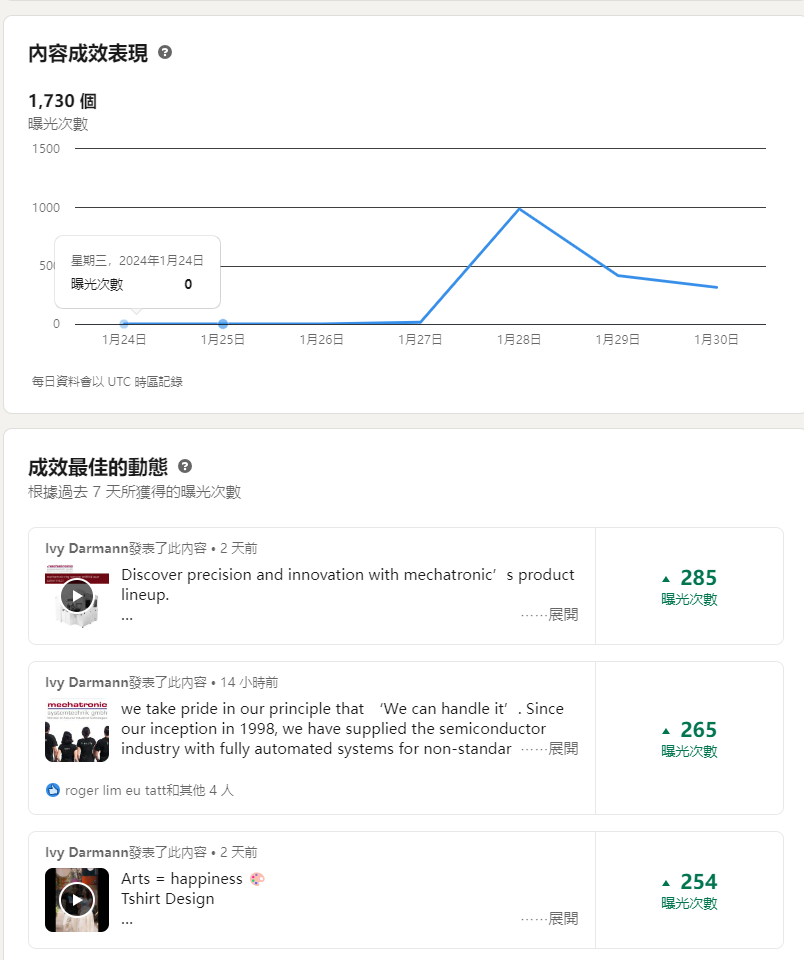This screenshot has height=960, width=804.
Task: Open impressions stats for 265 post
Action: 689,738
